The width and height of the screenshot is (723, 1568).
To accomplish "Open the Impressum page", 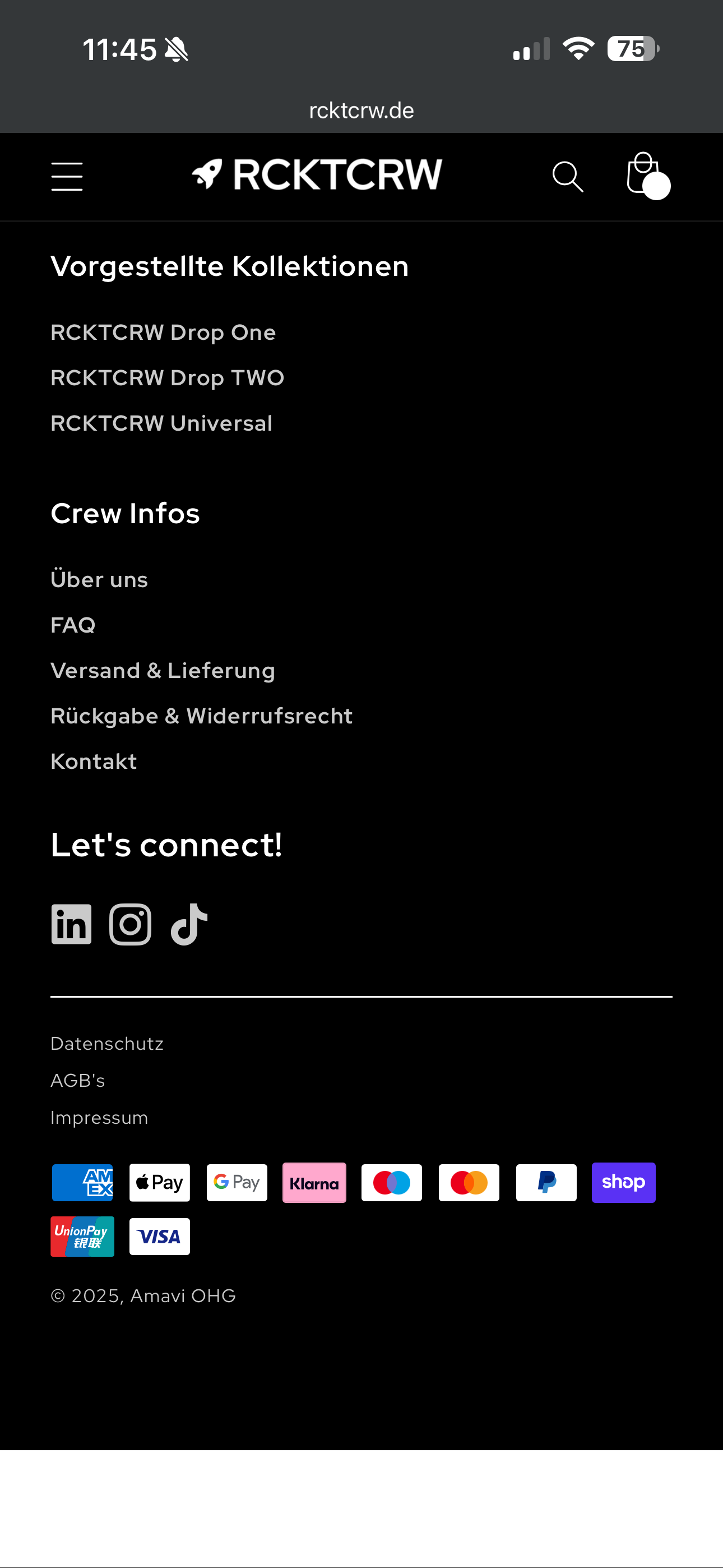I will coord(99,1118).
